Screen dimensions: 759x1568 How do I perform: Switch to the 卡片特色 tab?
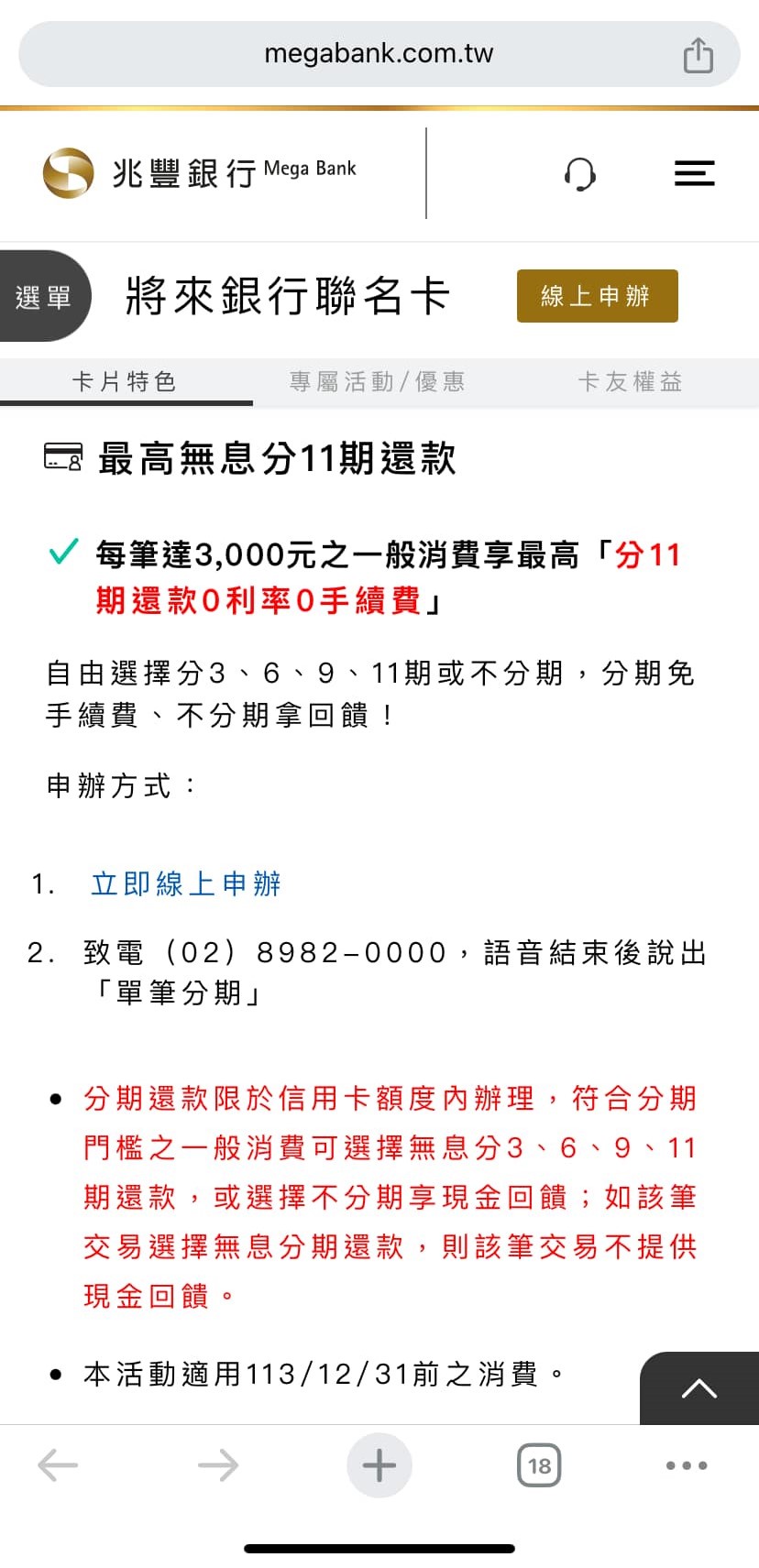click(125, 381)
